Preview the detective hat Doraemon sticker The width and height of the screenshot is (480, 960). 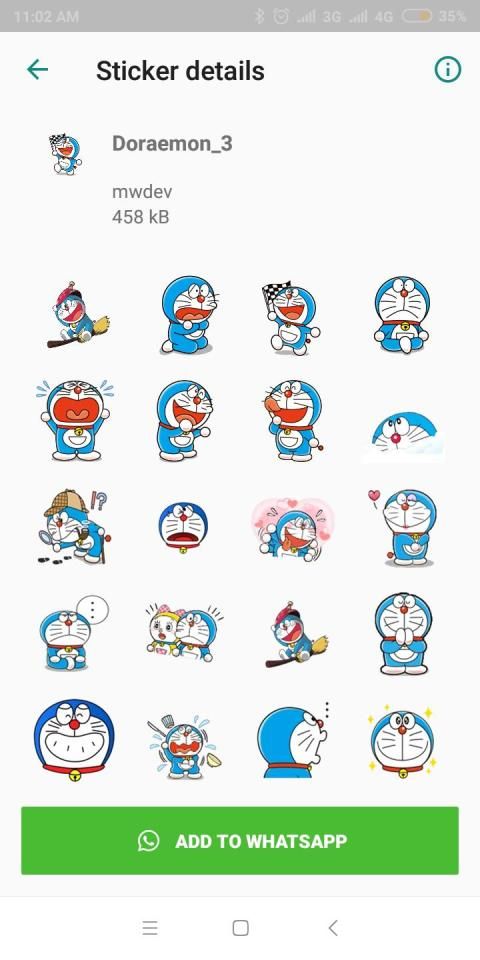(x=74, y=527)
